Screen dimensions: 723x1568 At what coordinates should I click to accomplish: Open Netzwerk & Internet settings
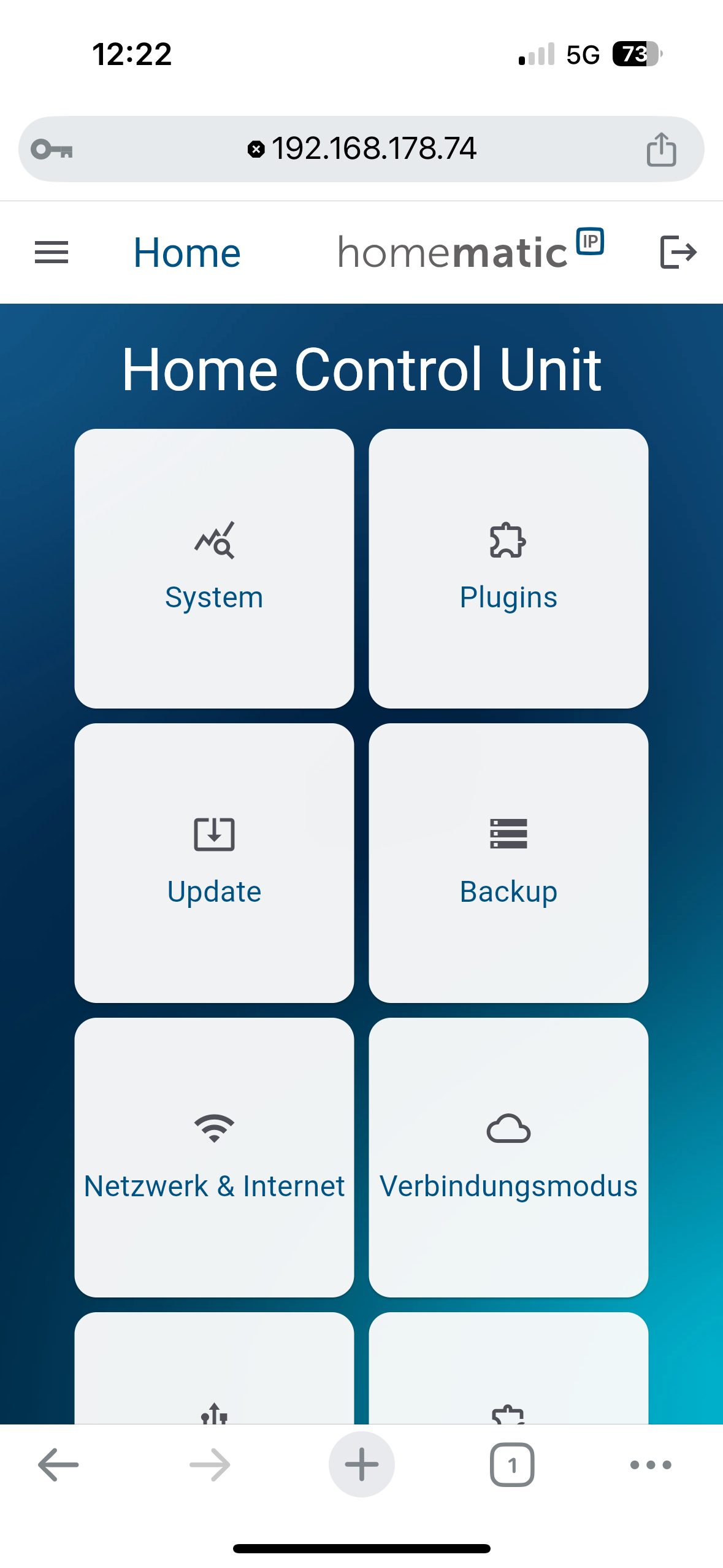tap(214, 1157)
